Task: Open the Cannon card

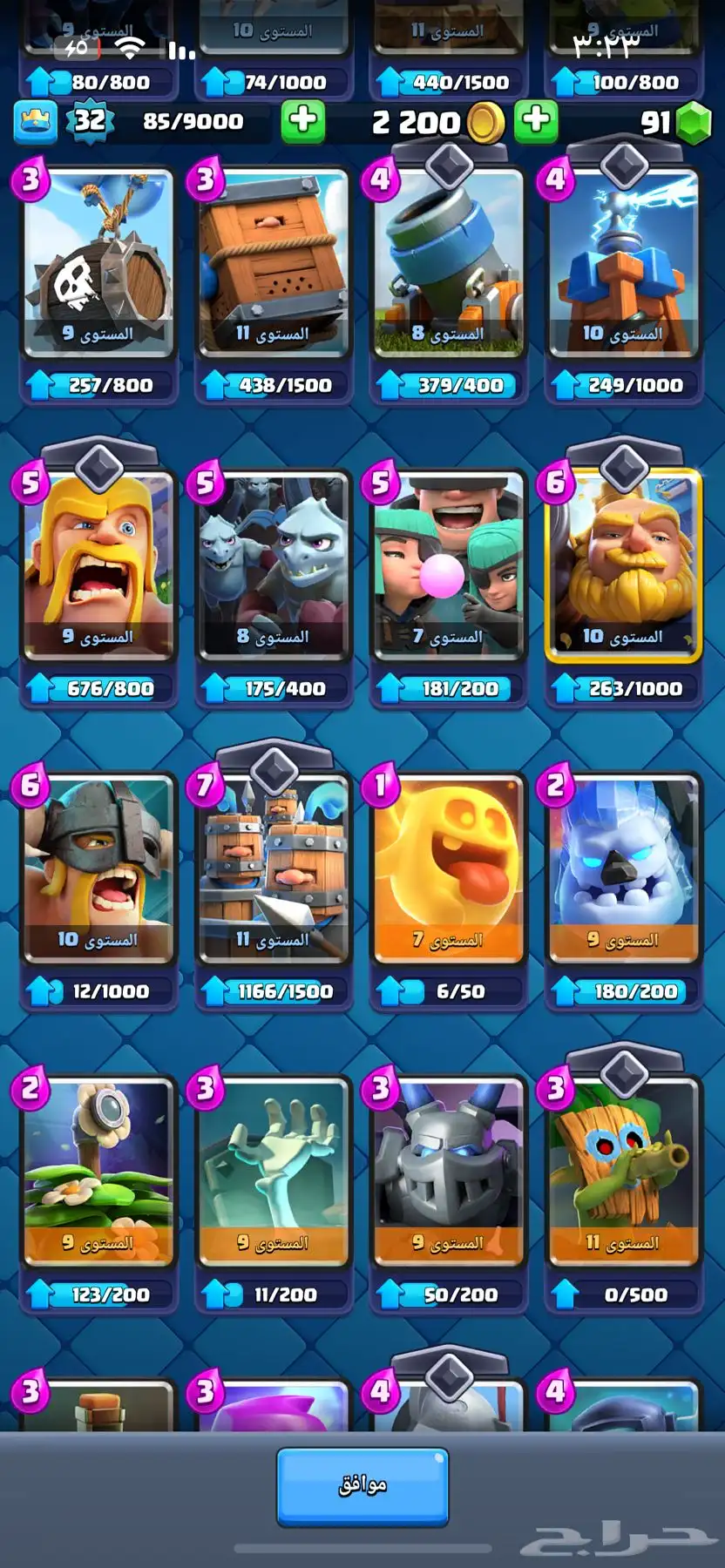Action: tap(449, 264)
